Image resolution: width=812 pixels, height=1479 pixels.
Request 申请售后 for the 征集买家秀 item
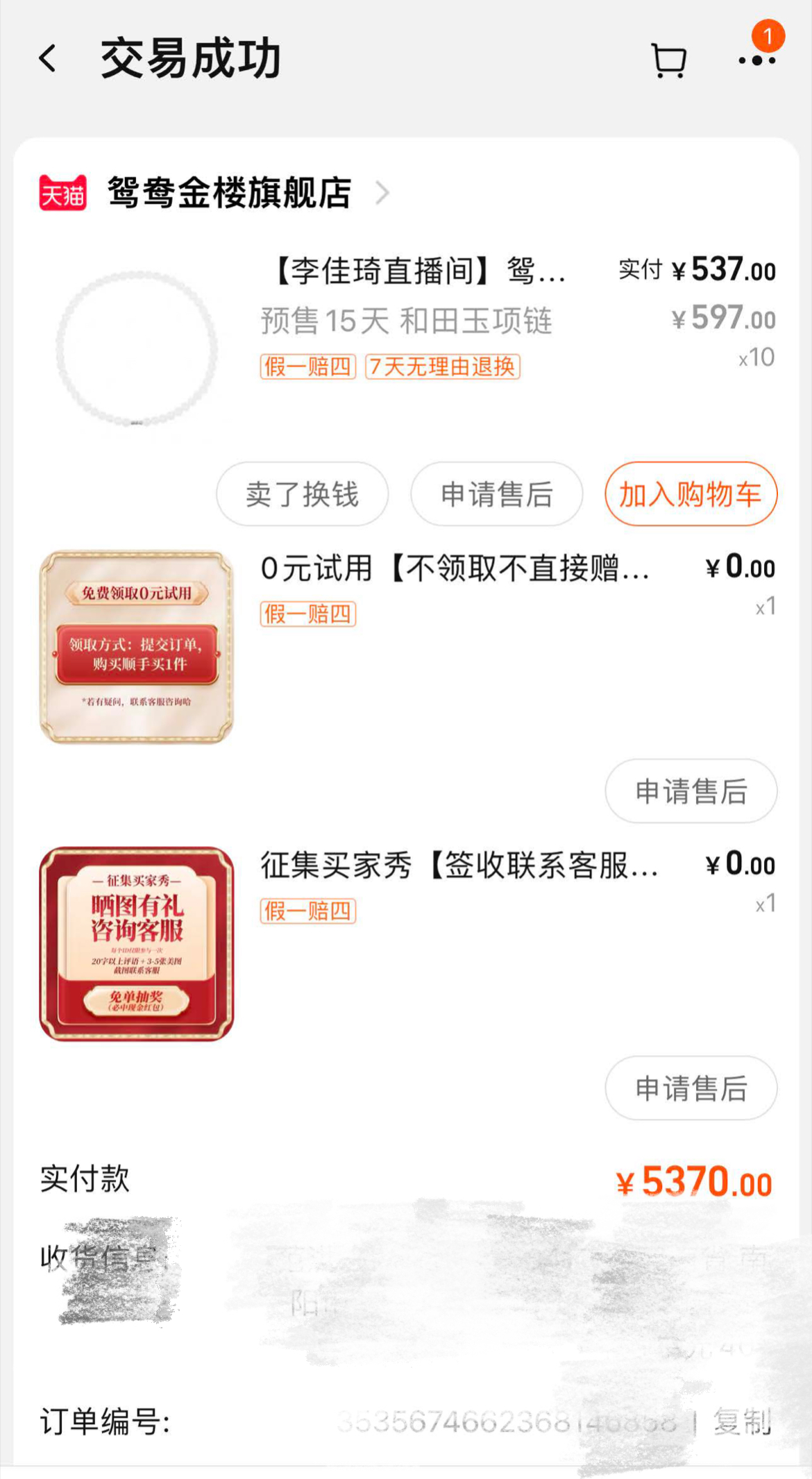(691, 1088)
